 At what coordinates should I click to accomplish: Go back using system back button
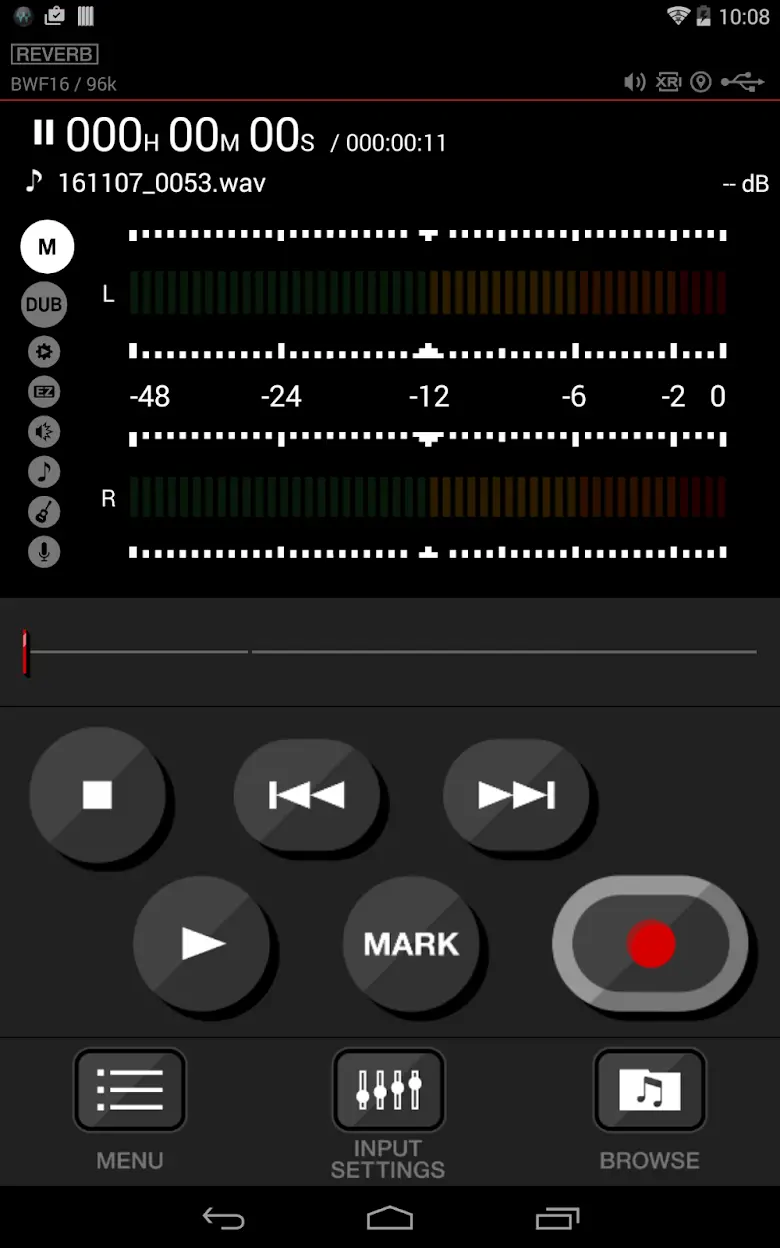tap(223, 1217)
